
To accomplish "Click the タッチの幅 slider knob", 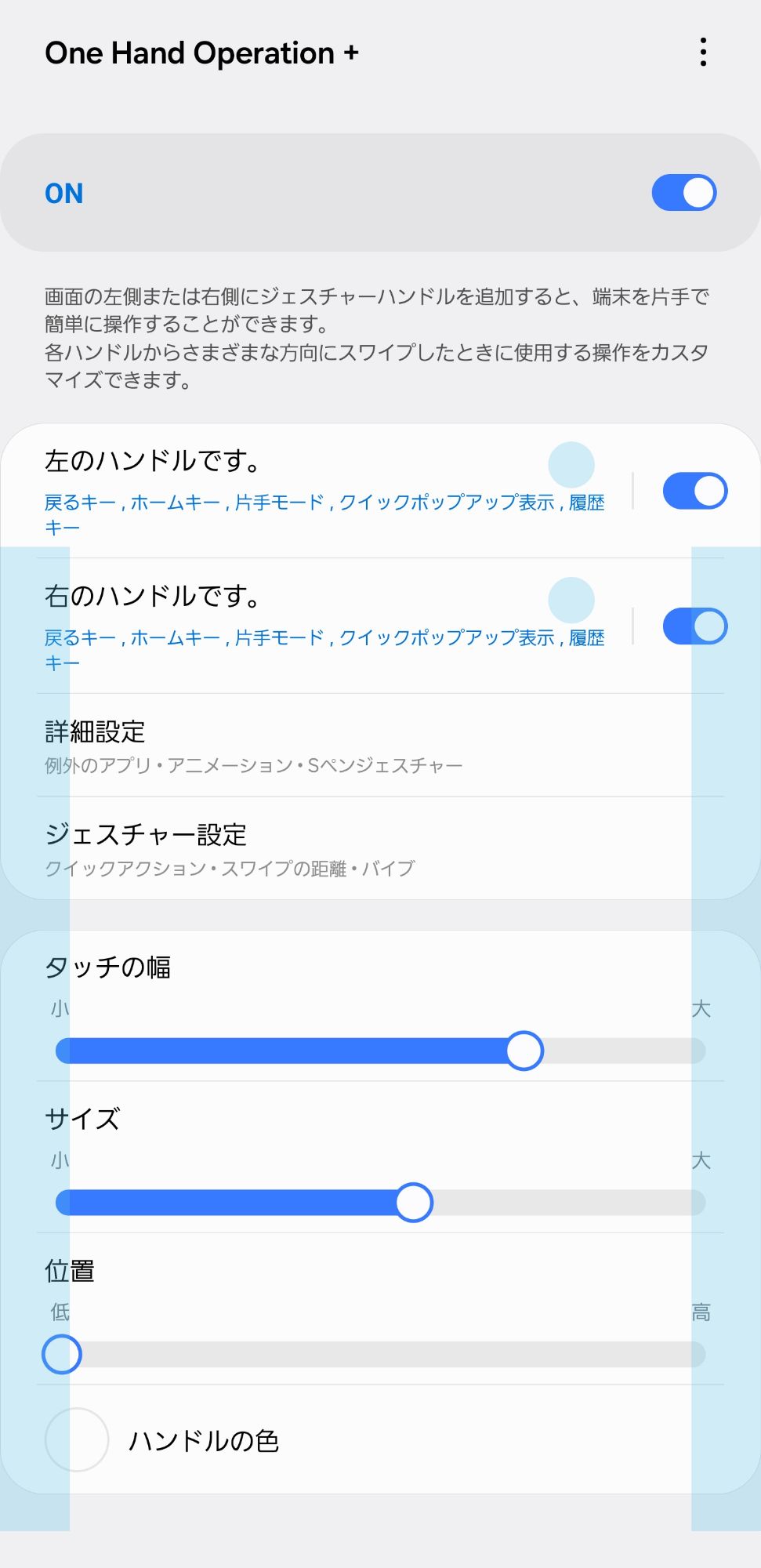I will click(524, 1050).
